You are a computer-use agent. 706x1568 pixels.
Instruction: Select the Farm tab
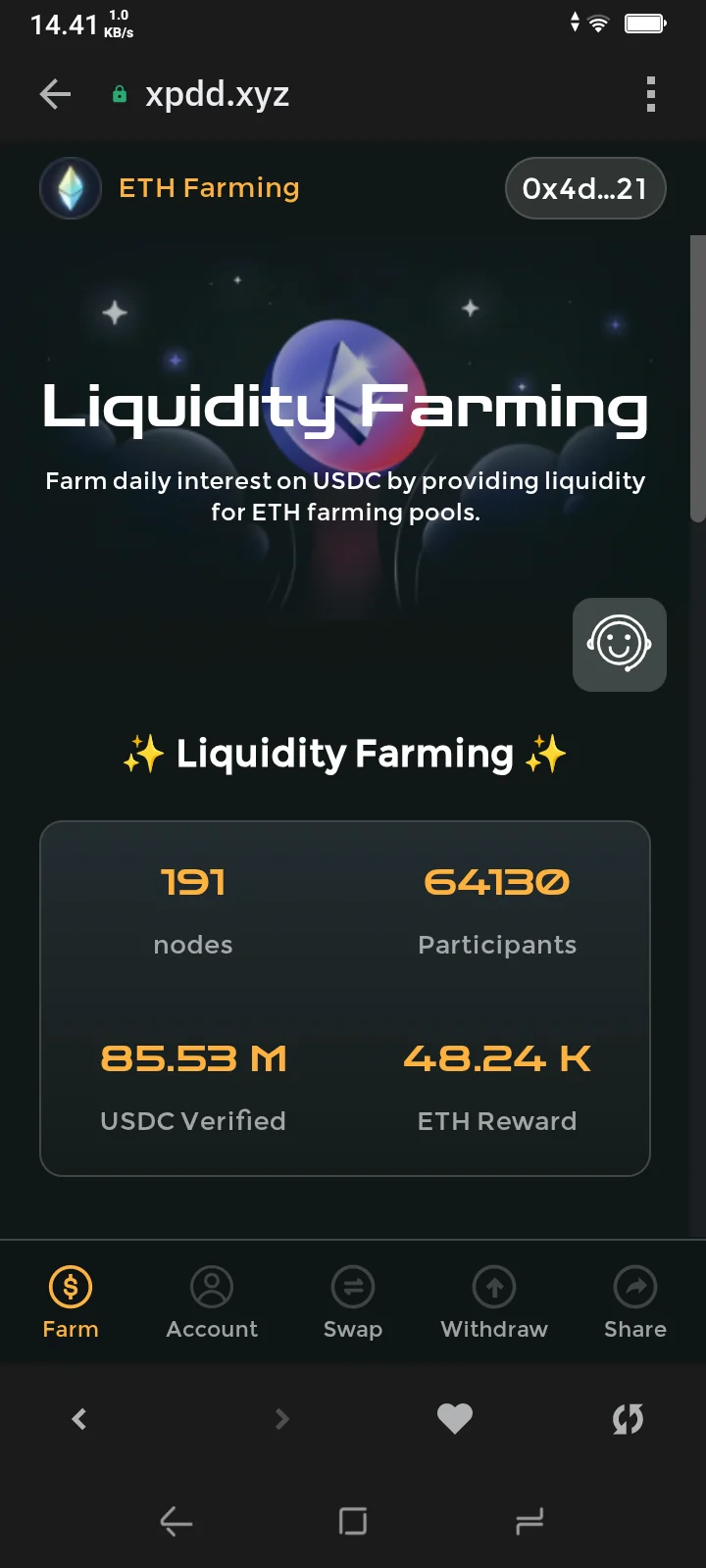[x=71, y=1302]
